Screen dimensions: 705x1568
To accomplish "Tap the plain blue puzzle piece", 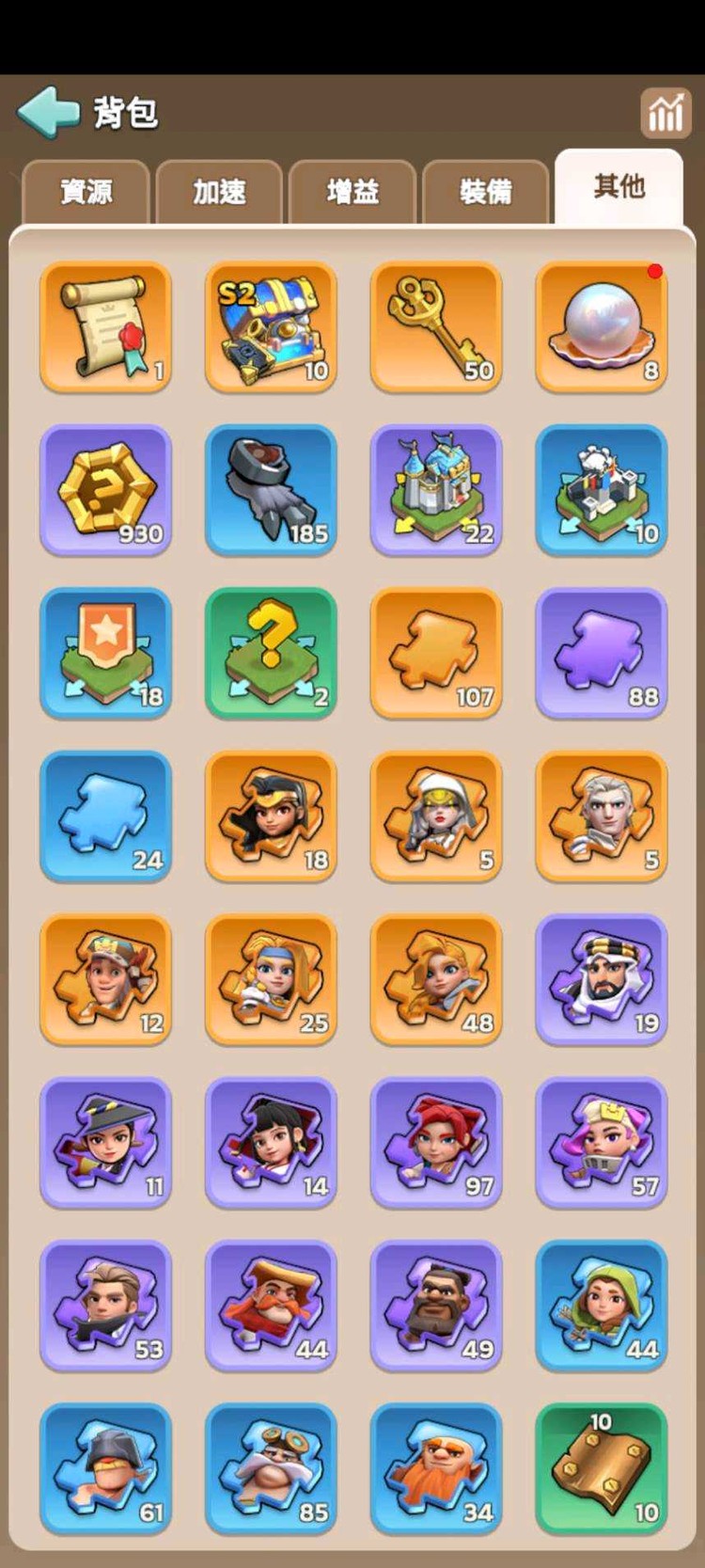I will pos(105,816).
